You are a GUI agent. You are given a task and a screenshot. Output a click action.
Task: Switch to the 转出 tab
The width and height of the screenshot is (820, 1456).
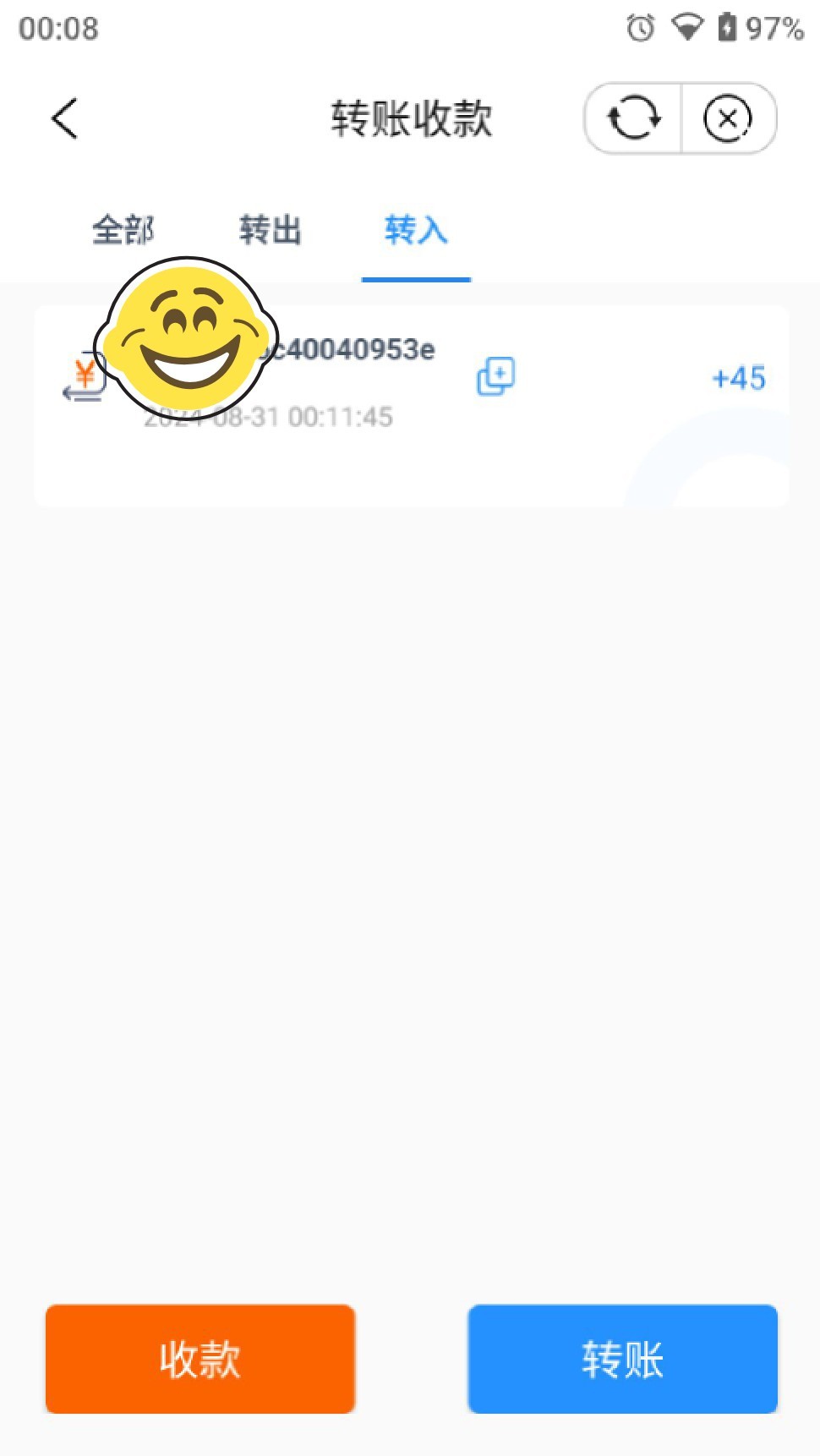pyautogui.click(x=270, y=230)
